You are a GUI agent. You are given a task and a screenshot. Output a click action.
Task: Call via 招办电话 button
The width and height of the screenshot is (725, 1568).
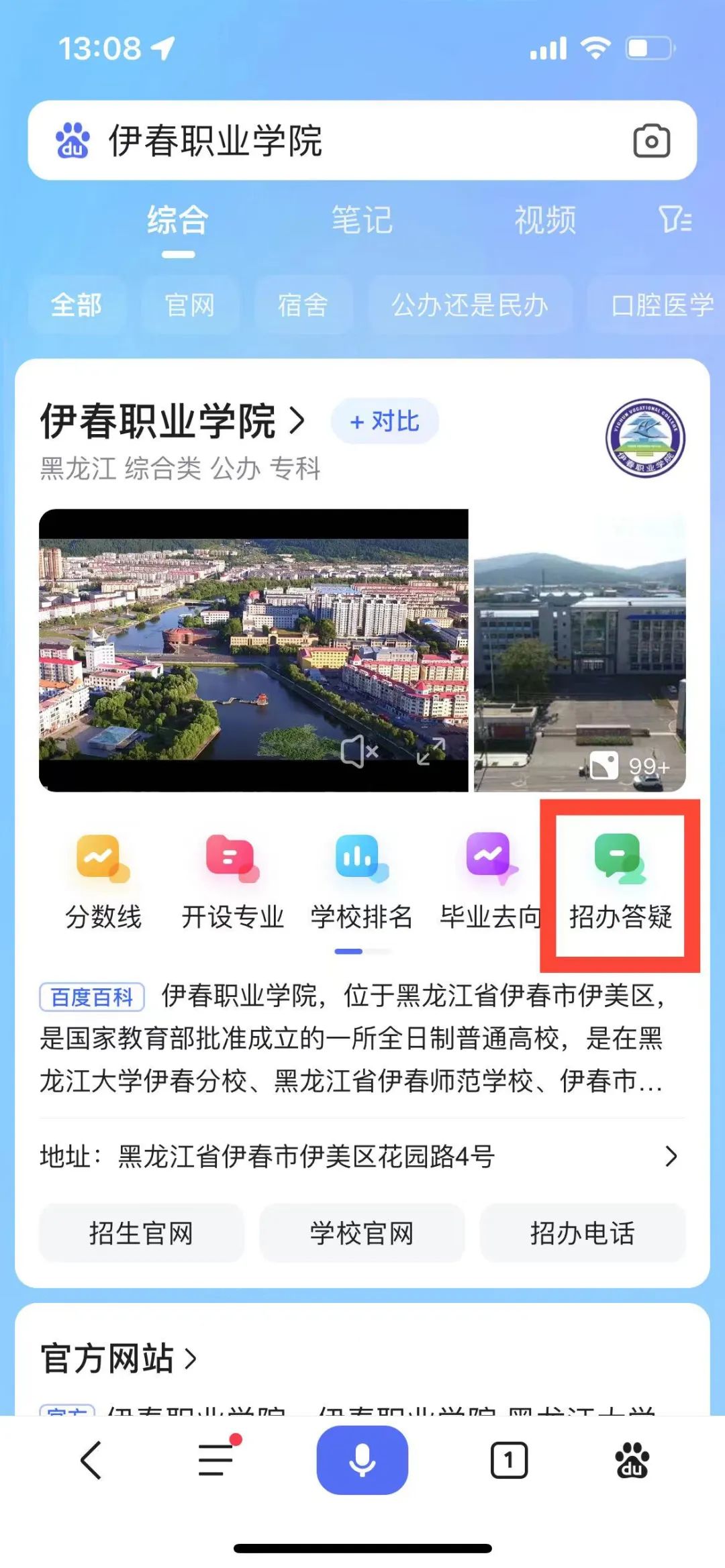tap(582, 1233)
